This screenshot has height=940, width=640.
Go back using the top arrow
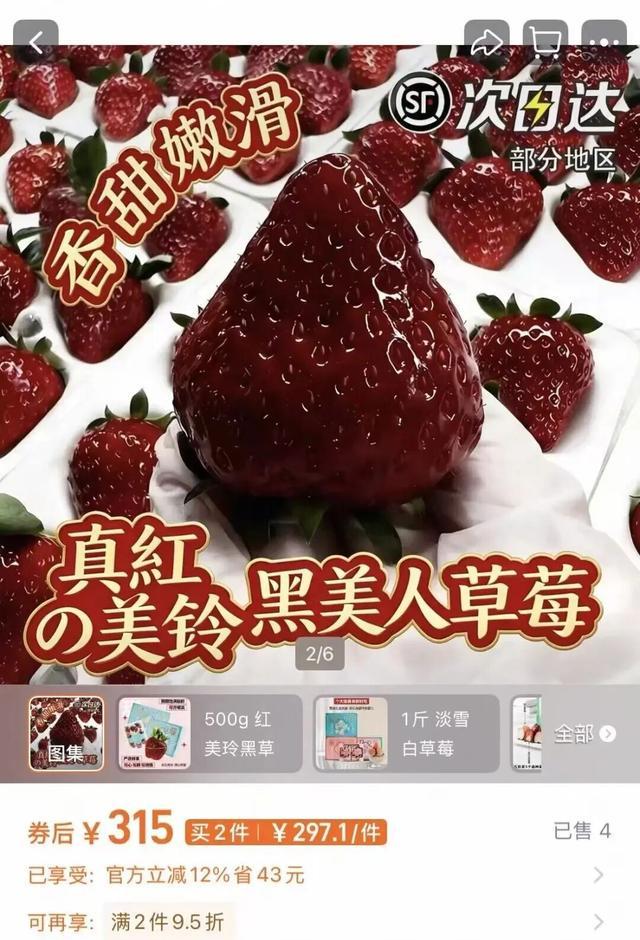pyautogui.click(x=35, y=42)
